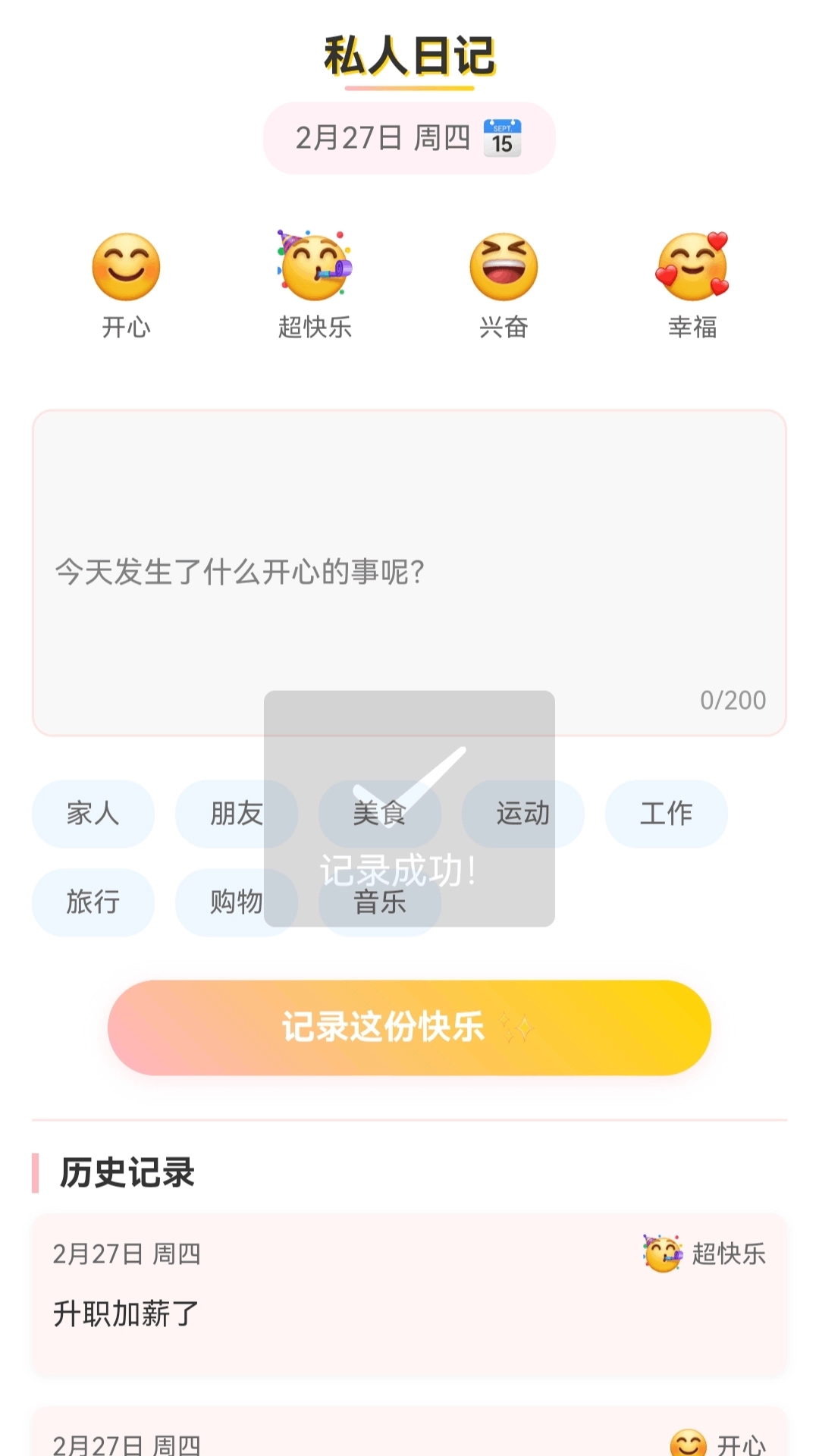The height and width of the screenshot is (1456, 819).
Task: Click the 开心 emoji on the second history entry
Action: pos(688,1442)
